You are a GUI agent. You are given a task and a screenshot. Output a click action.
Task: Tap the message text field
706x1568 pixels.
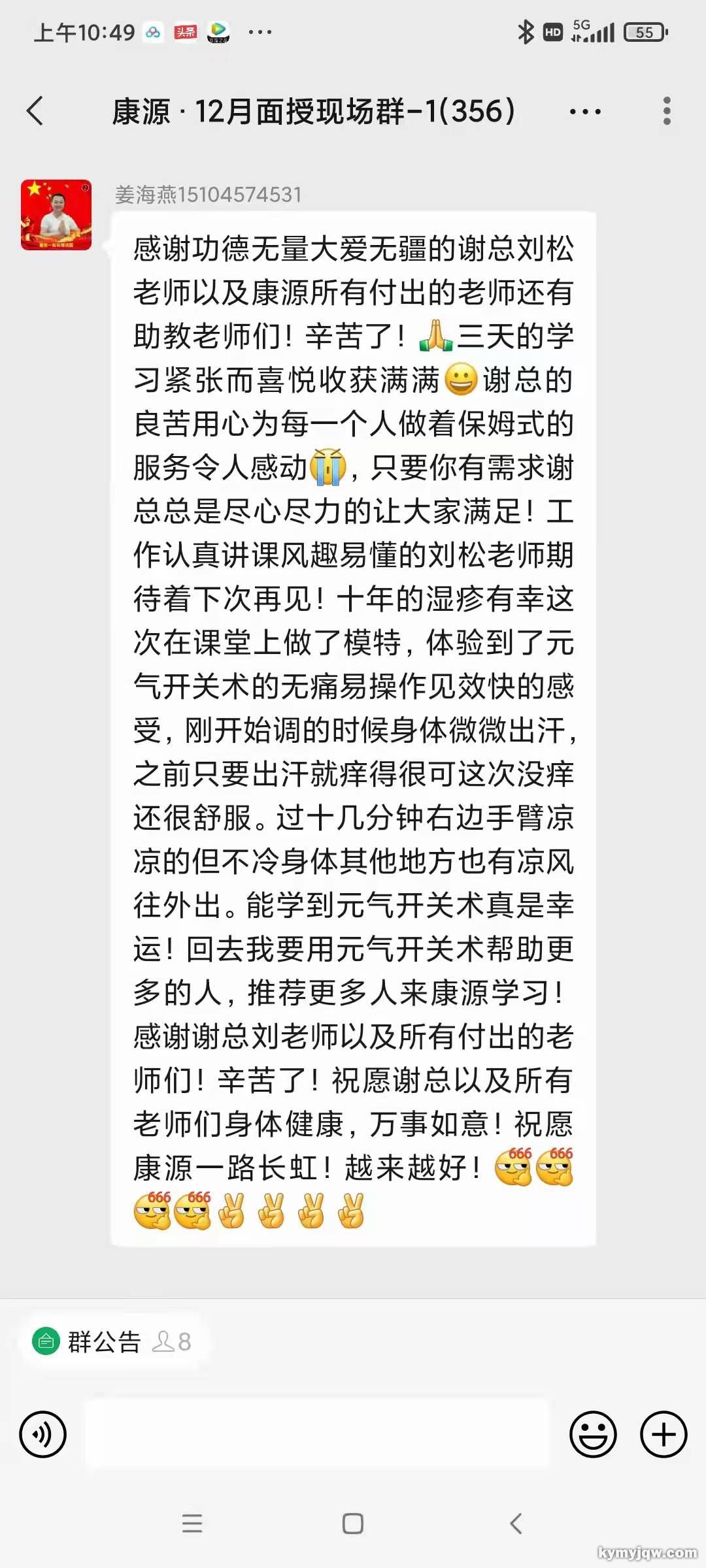coord(318,1435)
